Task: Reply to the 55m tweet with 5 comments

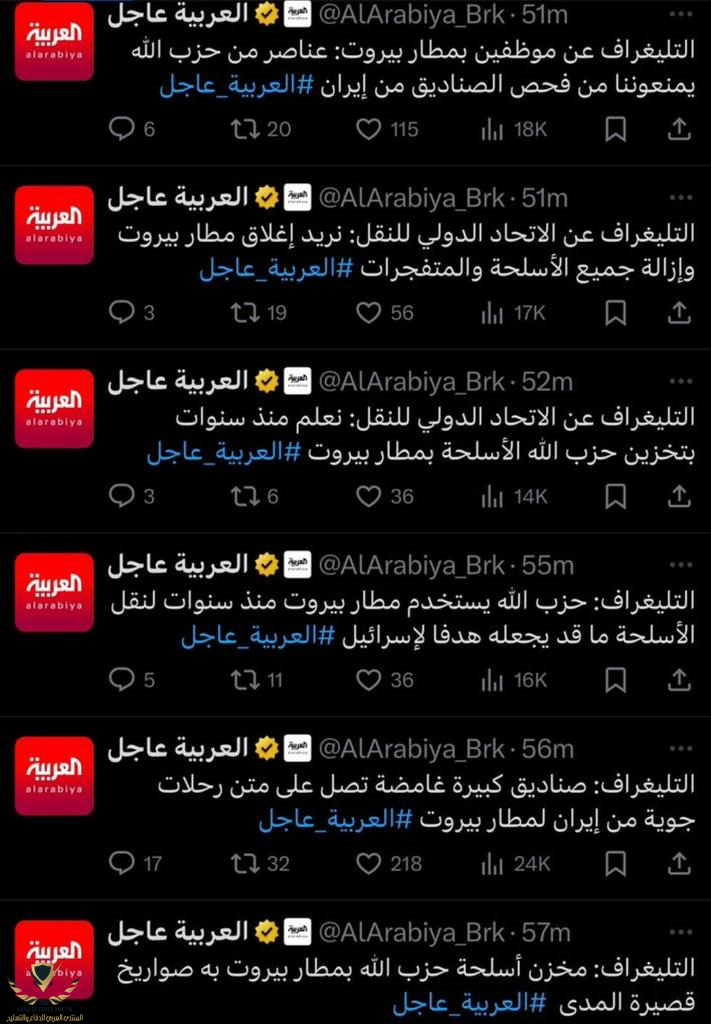Action: [121, 680]
